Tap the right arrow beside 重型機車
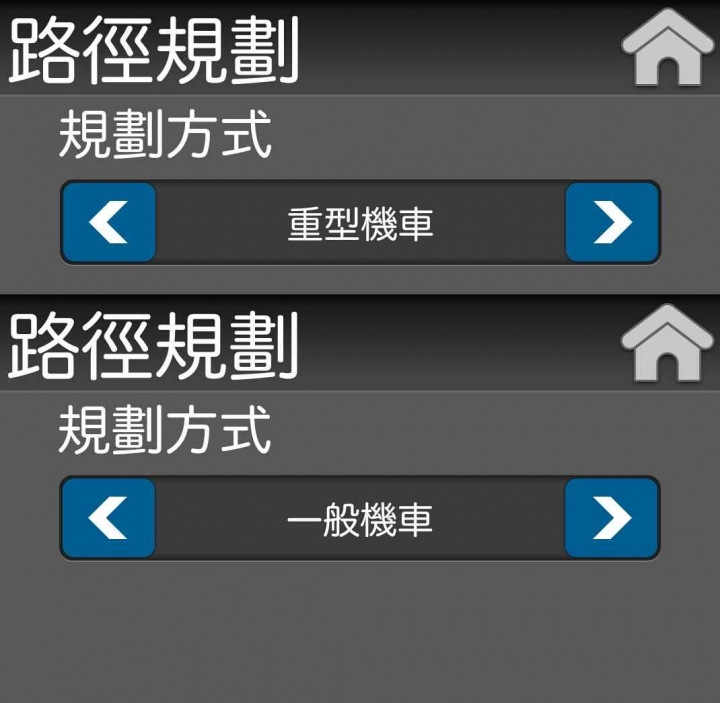The width and height of the screenshot is (720, 703). coord(612,222)
